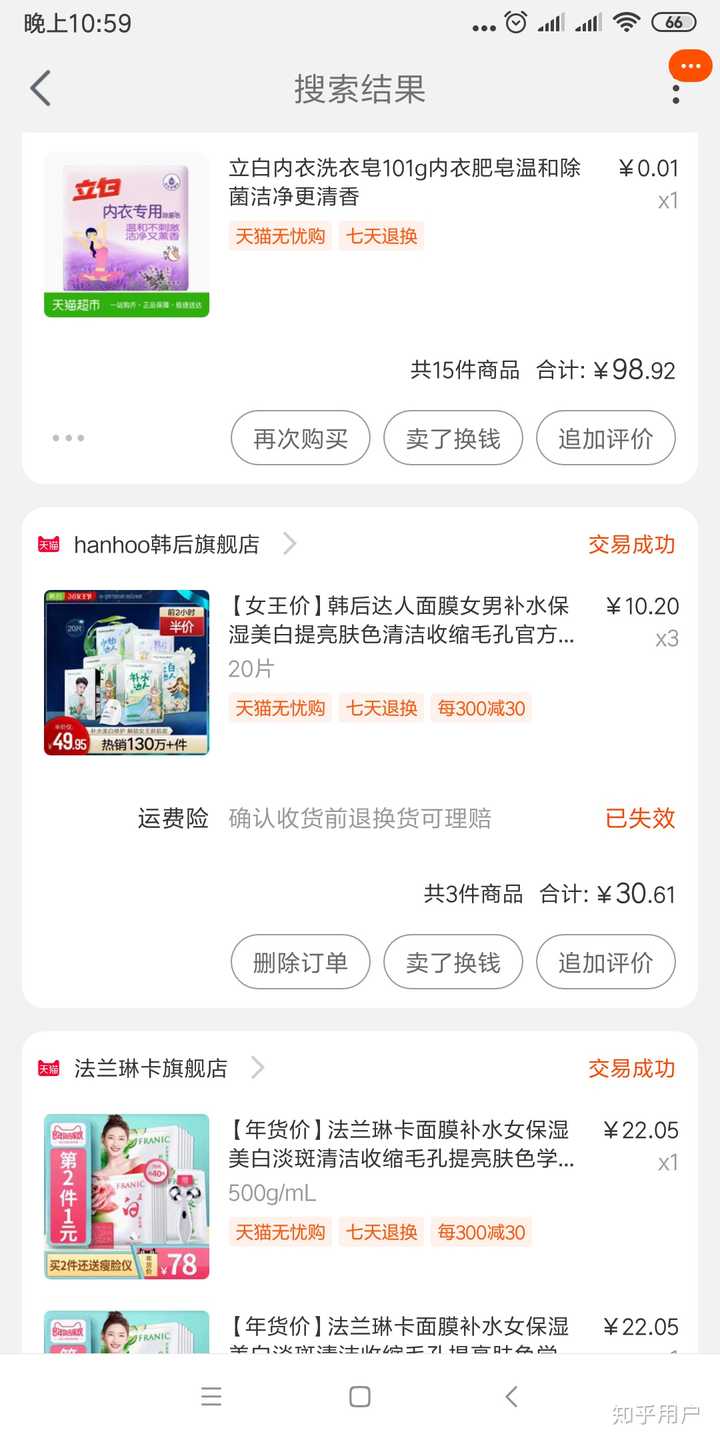Tap the 已失效 freight insurance status
The width and height of the screenshot is (720, 1440).
point(639,818)
